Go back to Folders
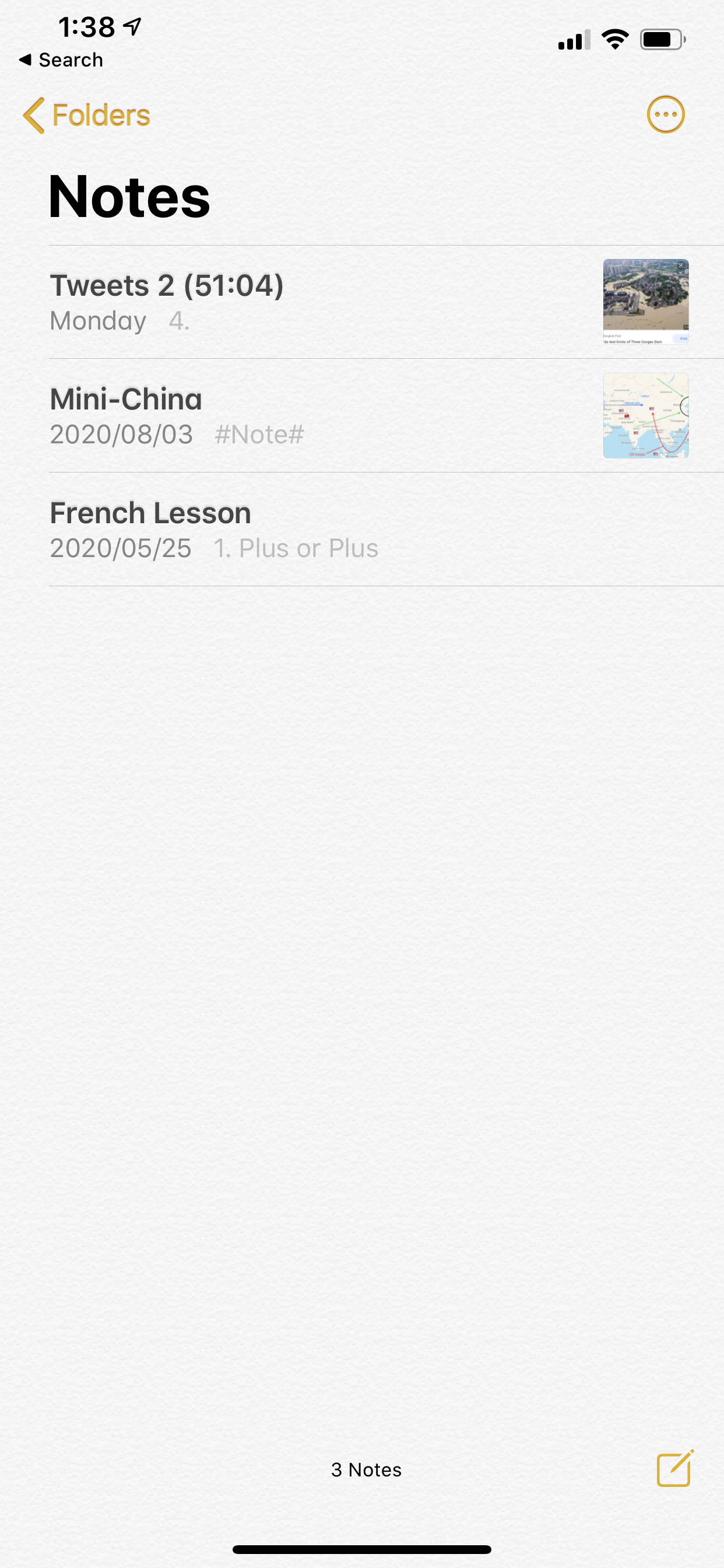Image resolution: width=724 pixels, height=1568 pixels. click(86, 115)
